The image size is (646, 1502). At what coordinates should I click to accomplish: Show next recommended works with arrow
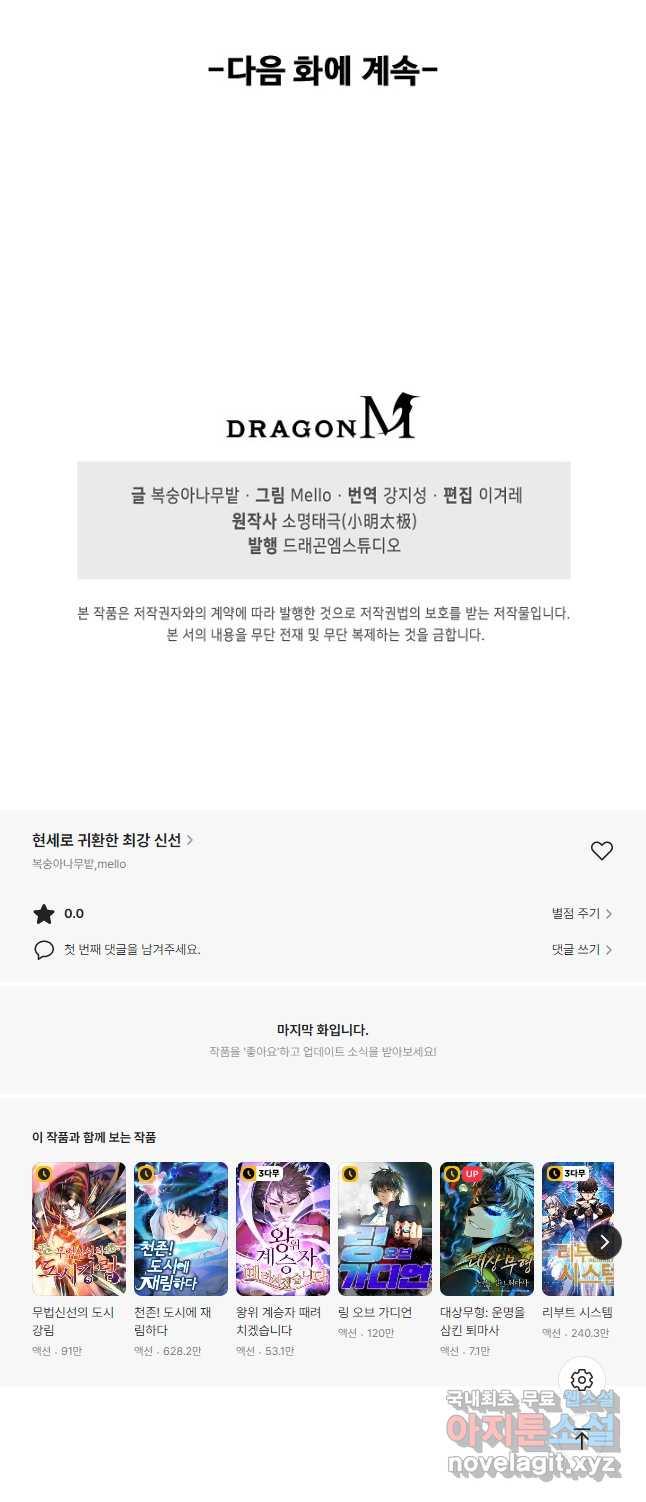(x=604, y=1242)
